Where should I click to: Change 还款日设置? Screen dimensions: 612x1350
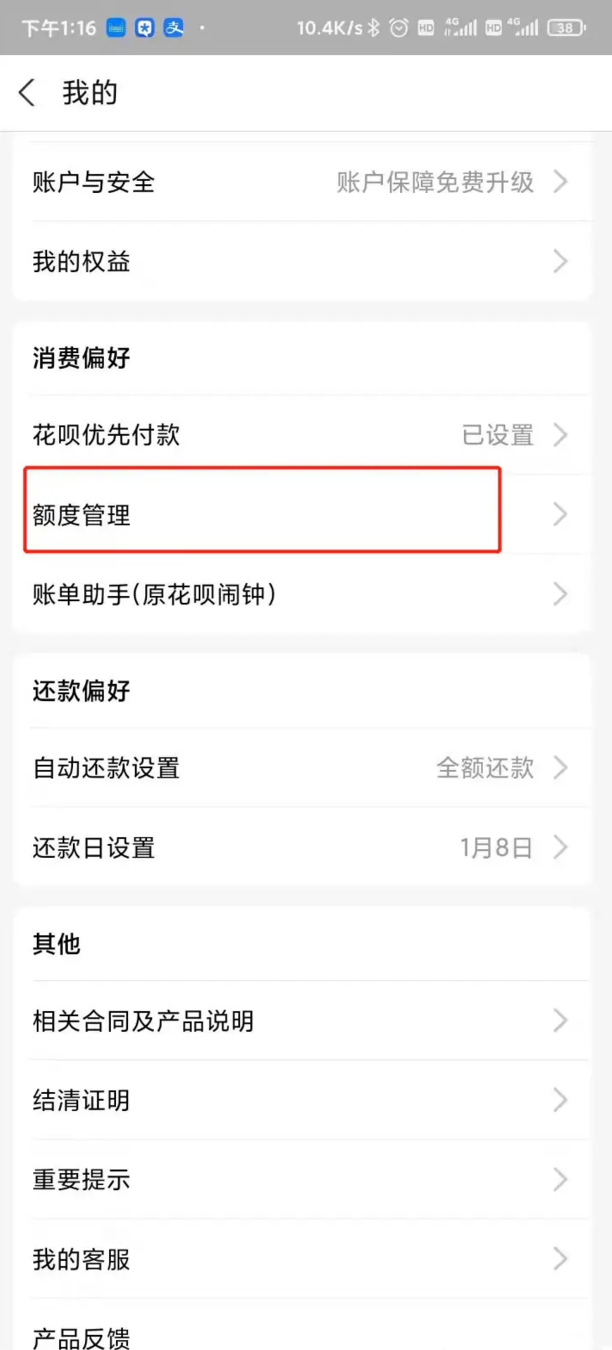pyautogui.click(x=300, y=848)
